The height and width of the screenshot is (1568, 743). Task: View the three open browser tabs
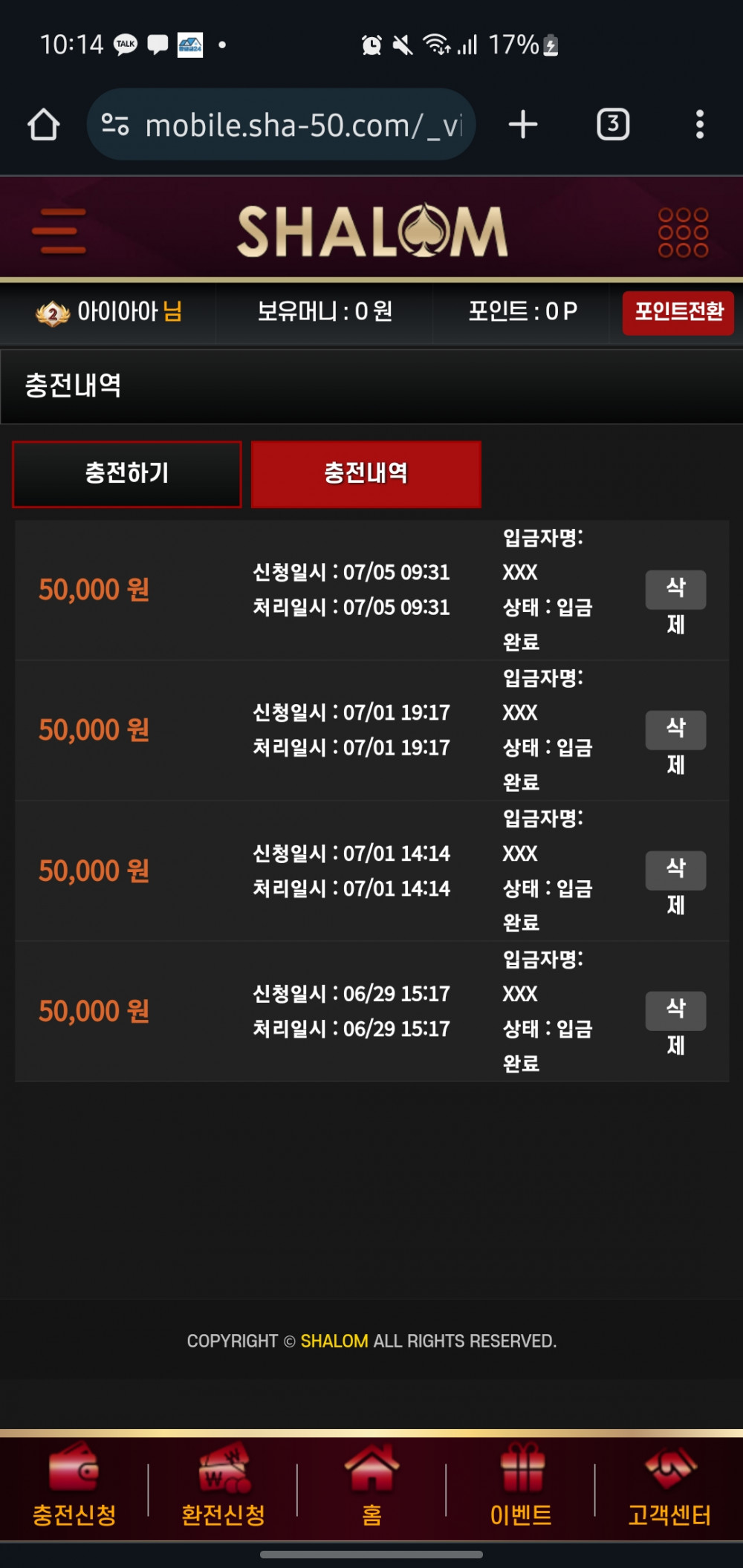pos(613,124)
